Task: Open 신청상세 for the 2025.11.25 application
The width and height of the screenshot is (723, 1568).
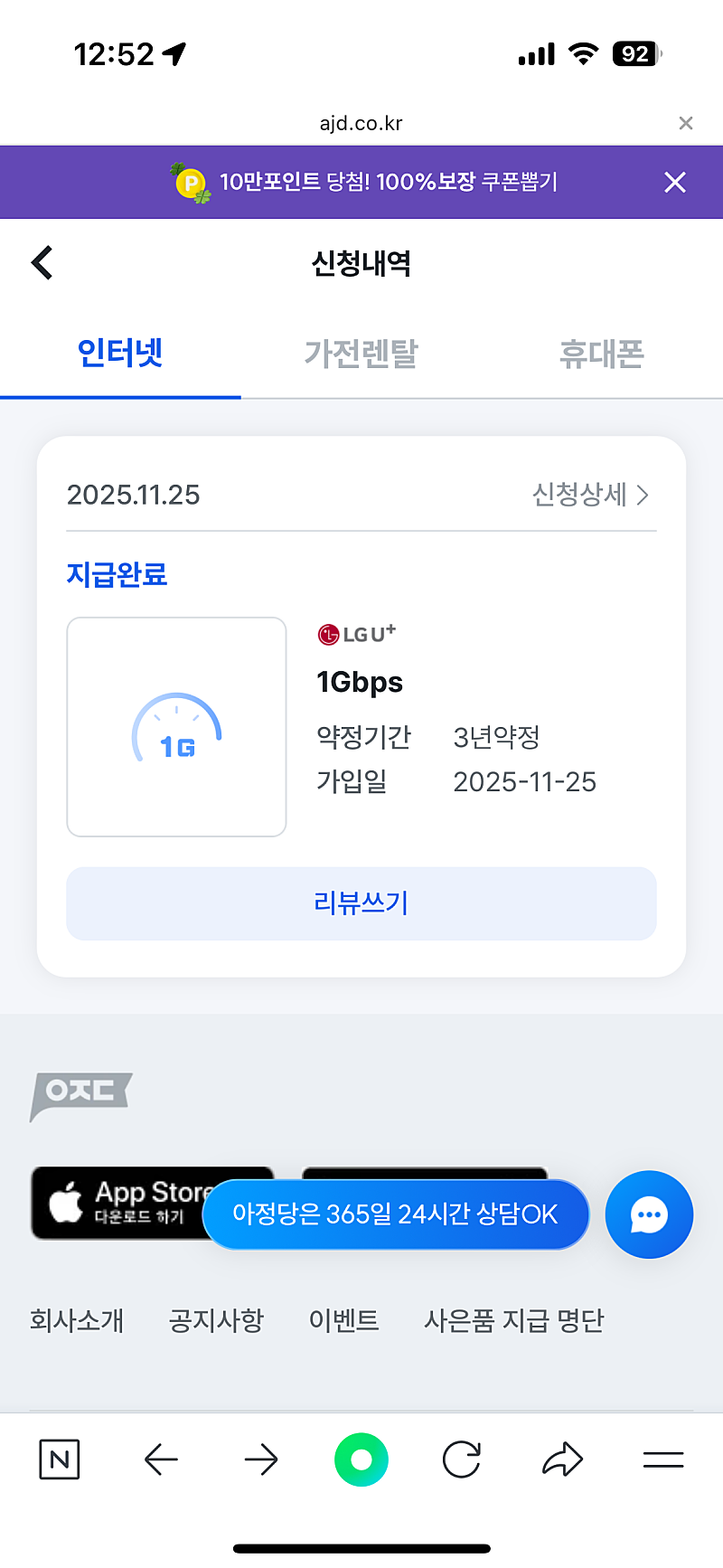Action: [590, 495]
